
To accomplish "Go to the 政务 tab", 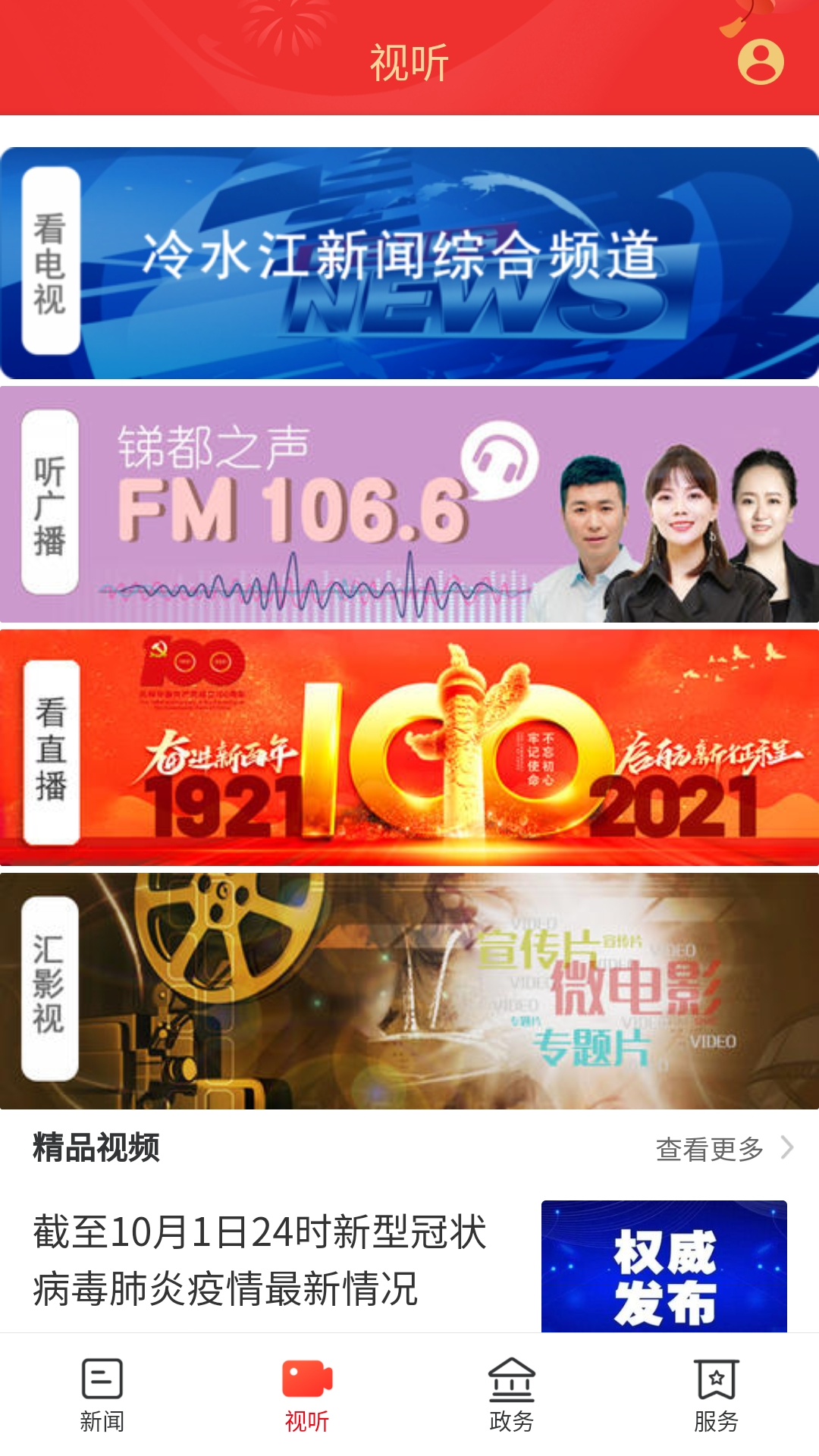I will [x=512, y=1395].
